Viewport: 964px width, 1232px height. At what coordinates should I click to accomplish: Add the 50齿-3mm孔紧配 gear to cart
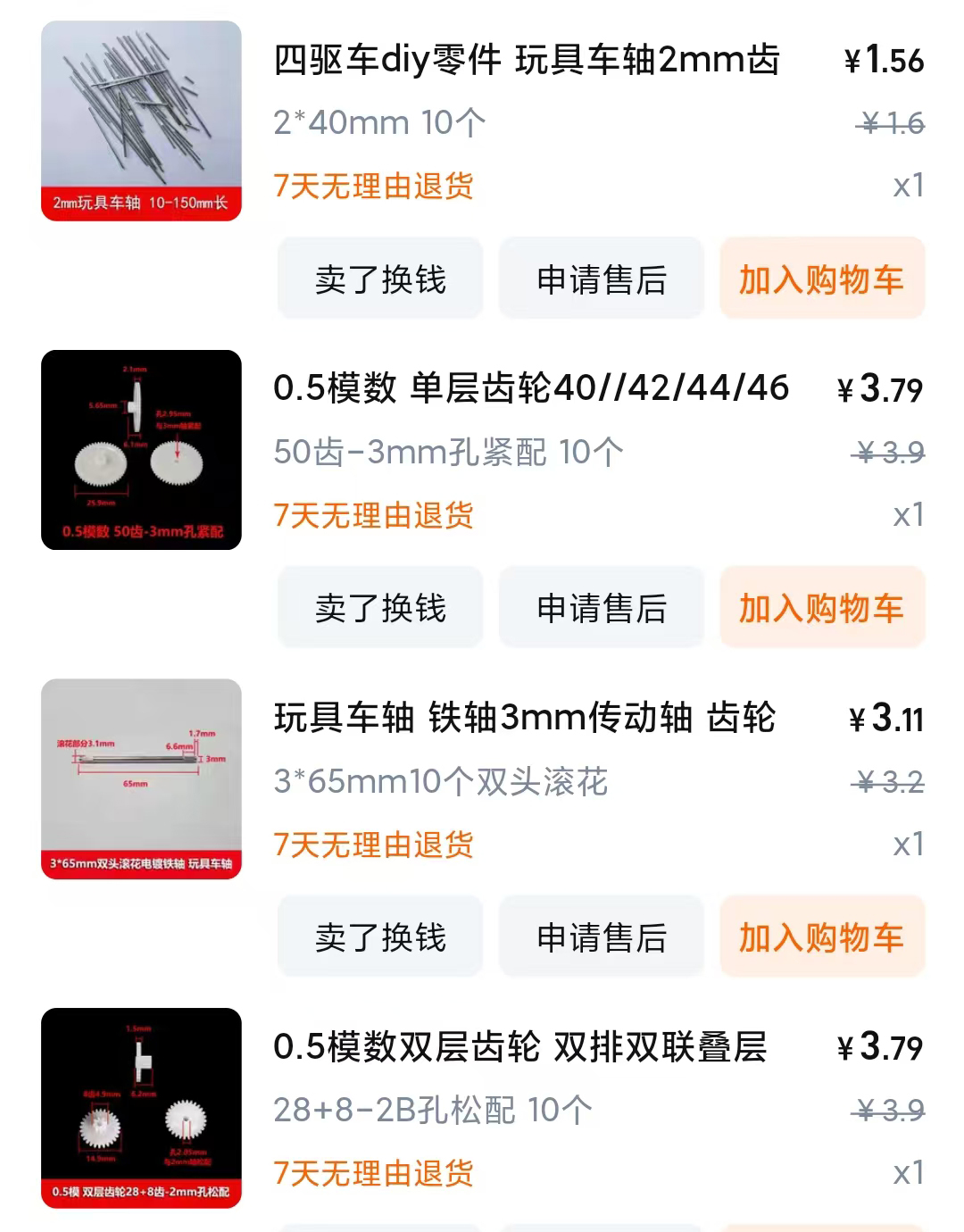[x=821, y=608]
